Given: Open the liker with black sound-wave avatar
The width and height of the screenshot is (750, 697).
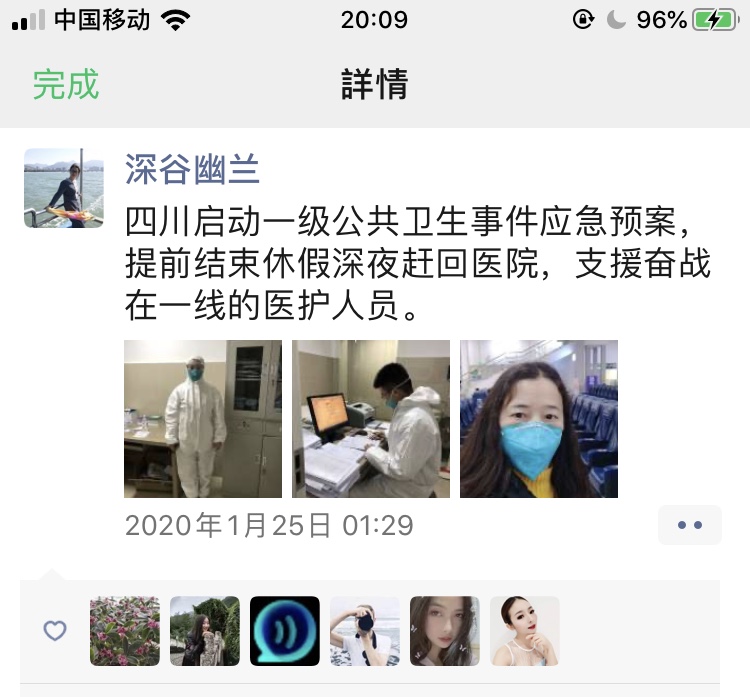Looking at the screenshot, I should [x=285, y=631].
